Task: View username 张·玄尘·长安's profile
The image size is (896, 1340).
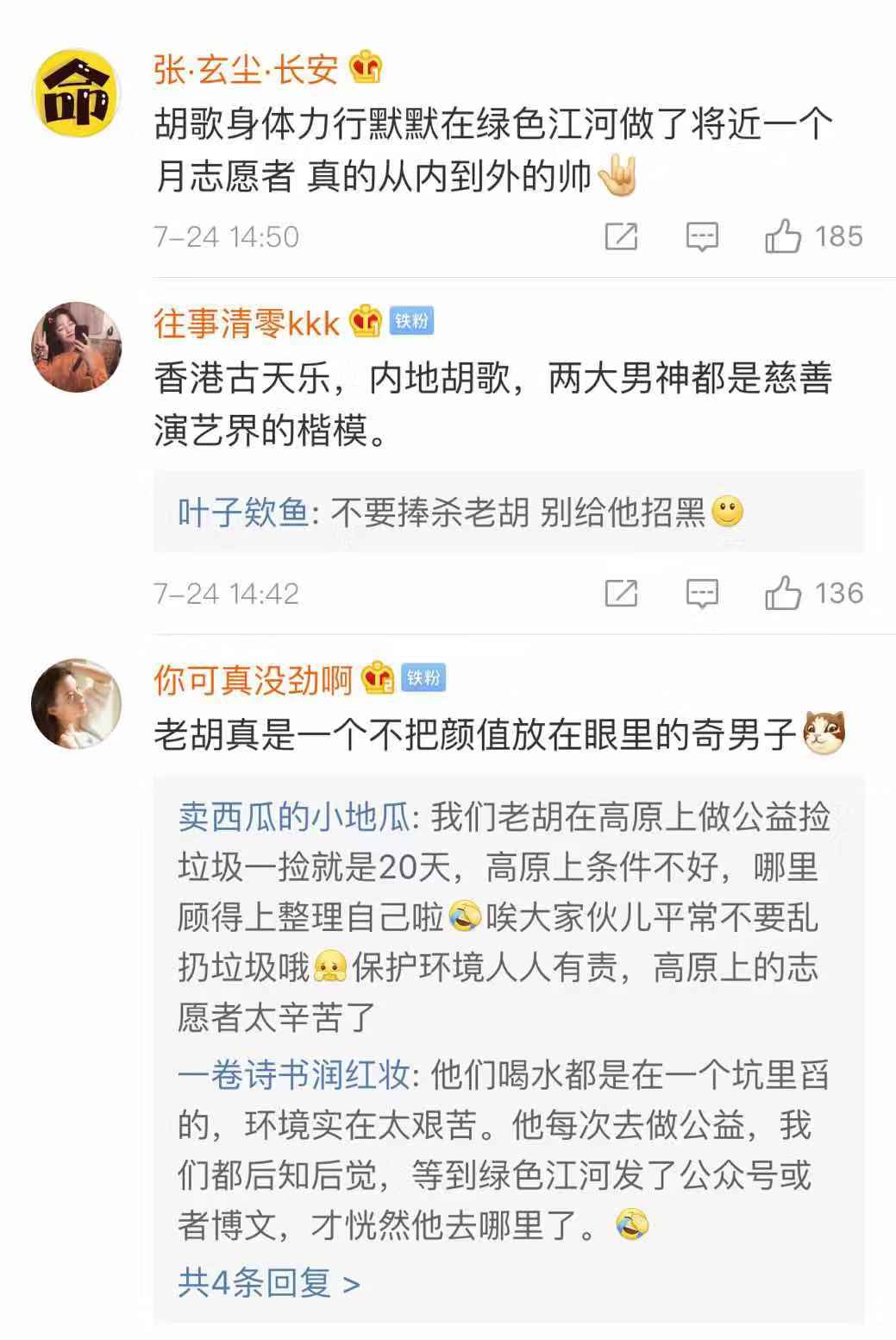Action: tap(246, 70)
